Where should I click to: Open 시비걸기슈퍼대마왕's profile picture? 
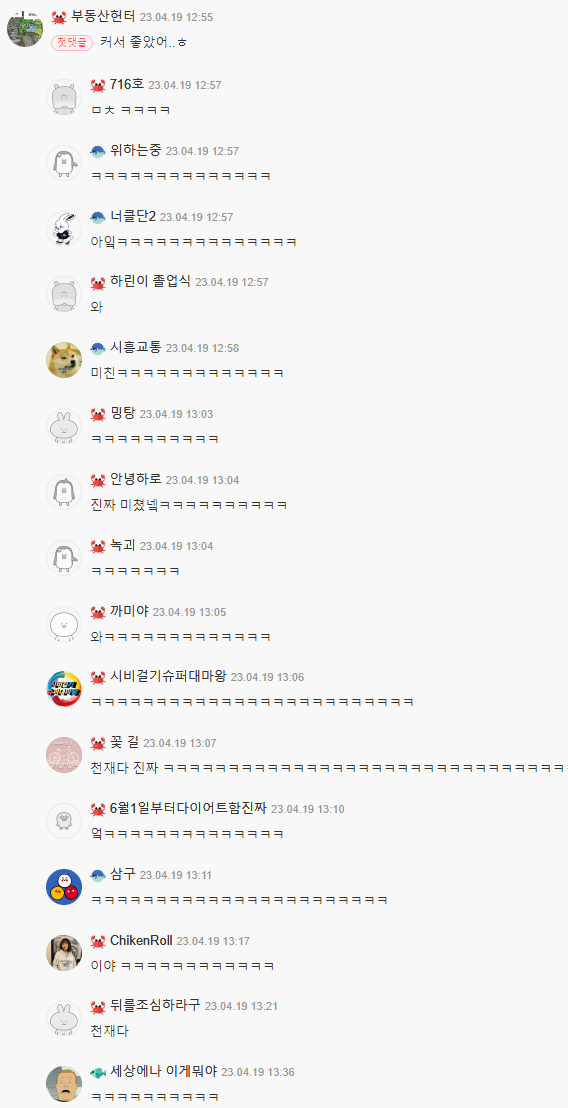click(64, 689)
